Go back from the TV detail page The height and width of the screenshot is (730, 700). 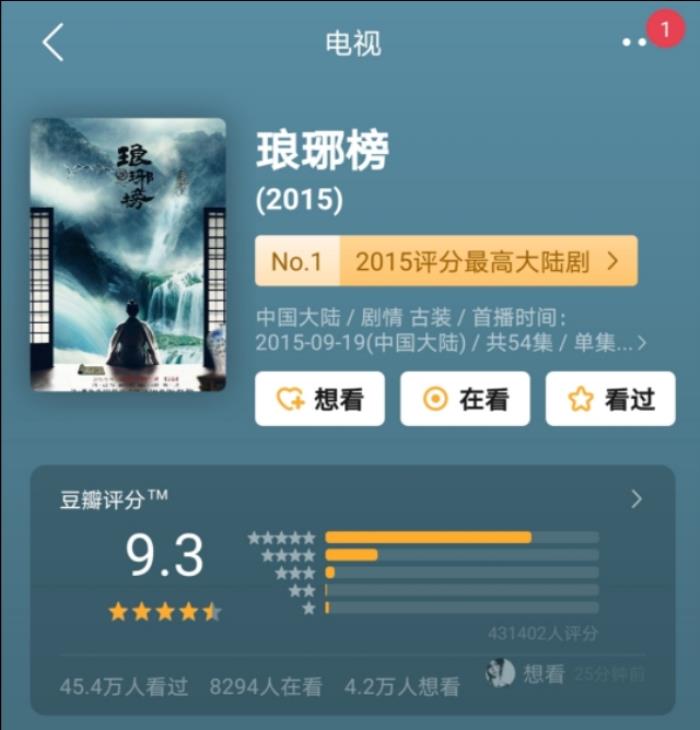click(53, 43)
